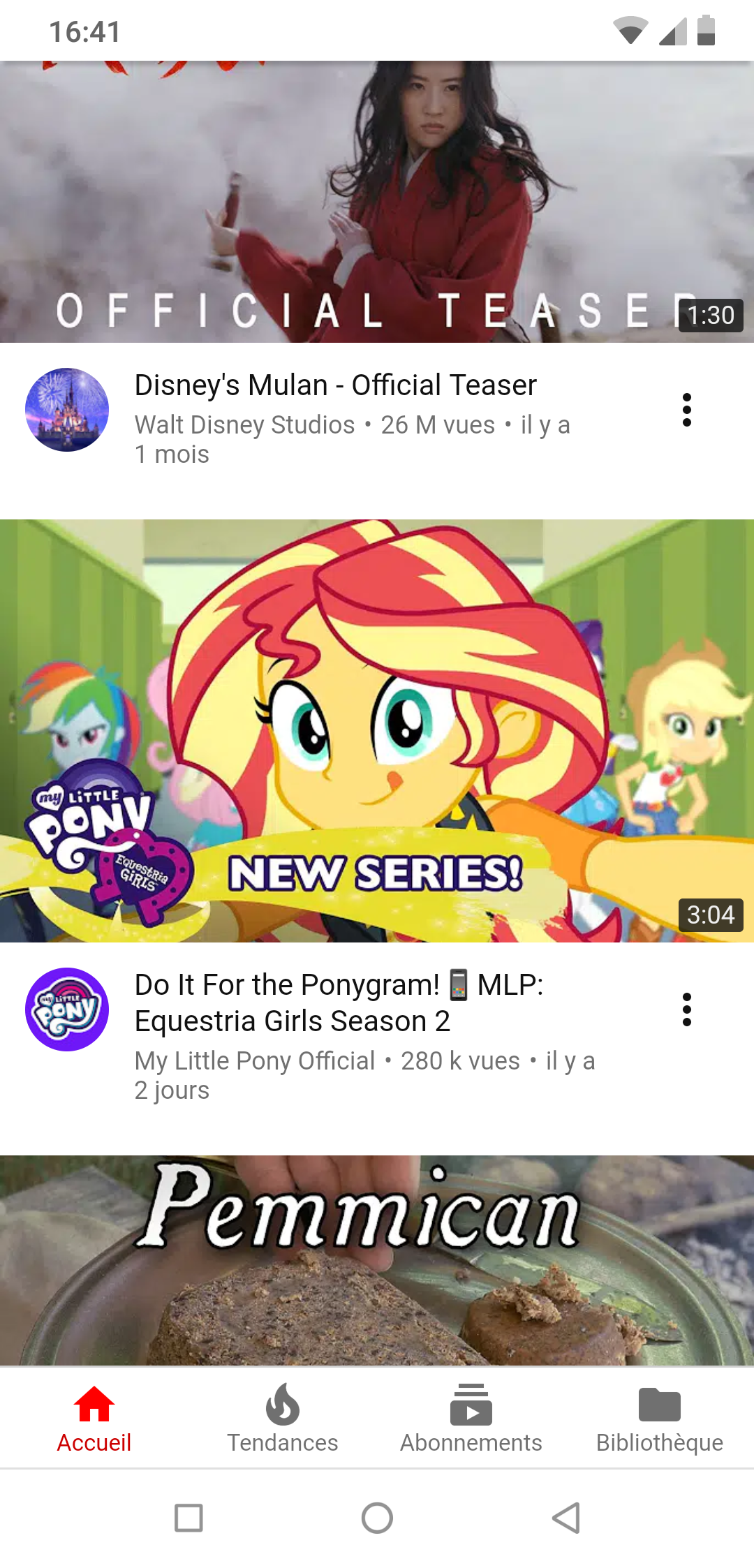Viewport: 754px width, 1568px height.
Task: Open options menu for Ponygram video
Action: click(x=687, y=1009)
